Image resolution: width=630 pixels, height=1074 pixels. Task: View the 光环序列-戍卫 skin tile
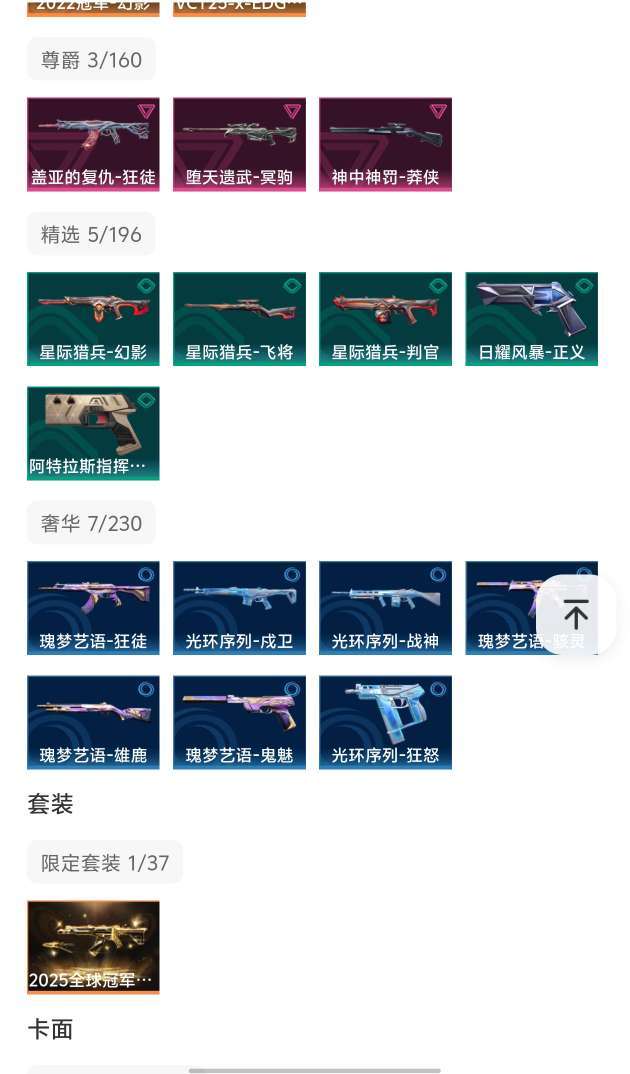[x=239, y=607]
